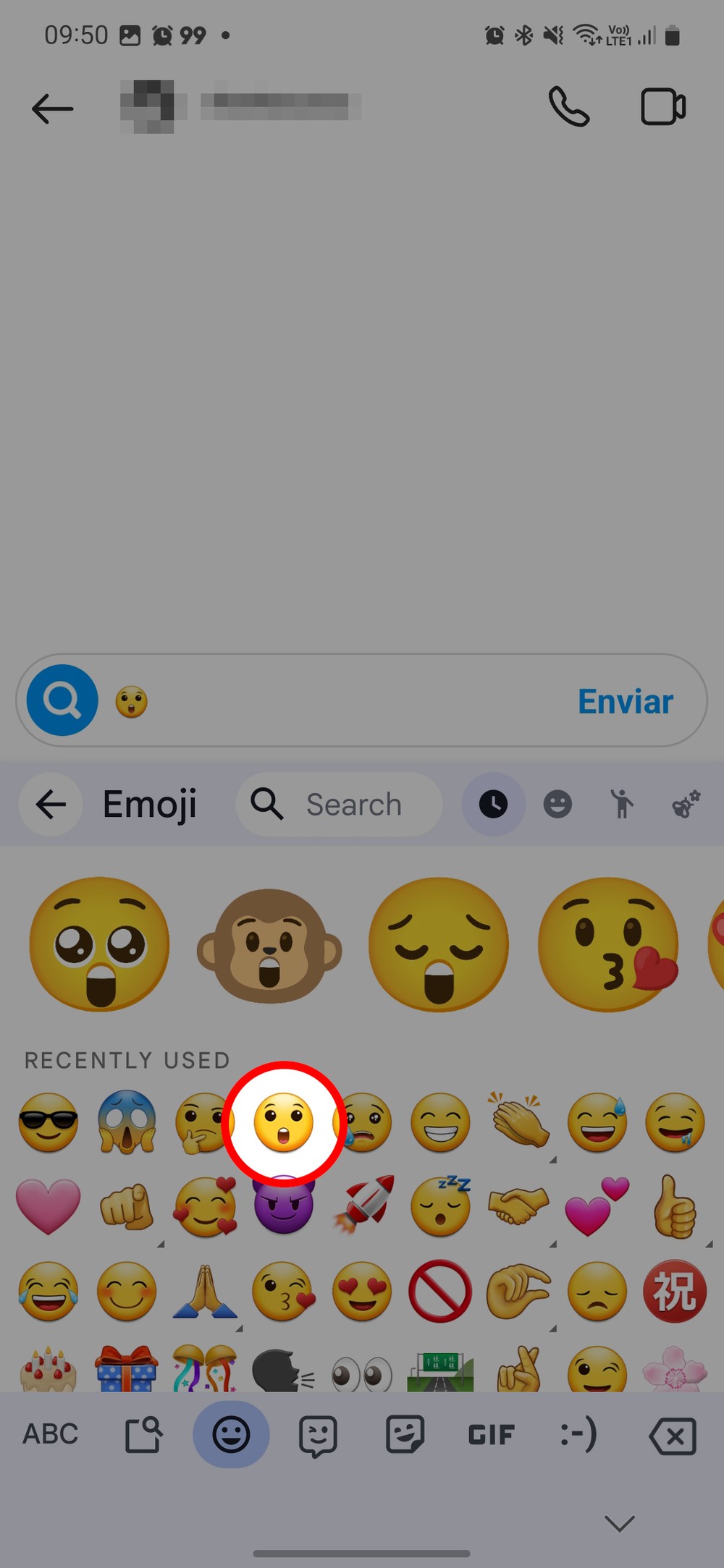Screen dimensions: 724x1568
Task: Open the blue search button in message bar
Action: coord(62,700)
